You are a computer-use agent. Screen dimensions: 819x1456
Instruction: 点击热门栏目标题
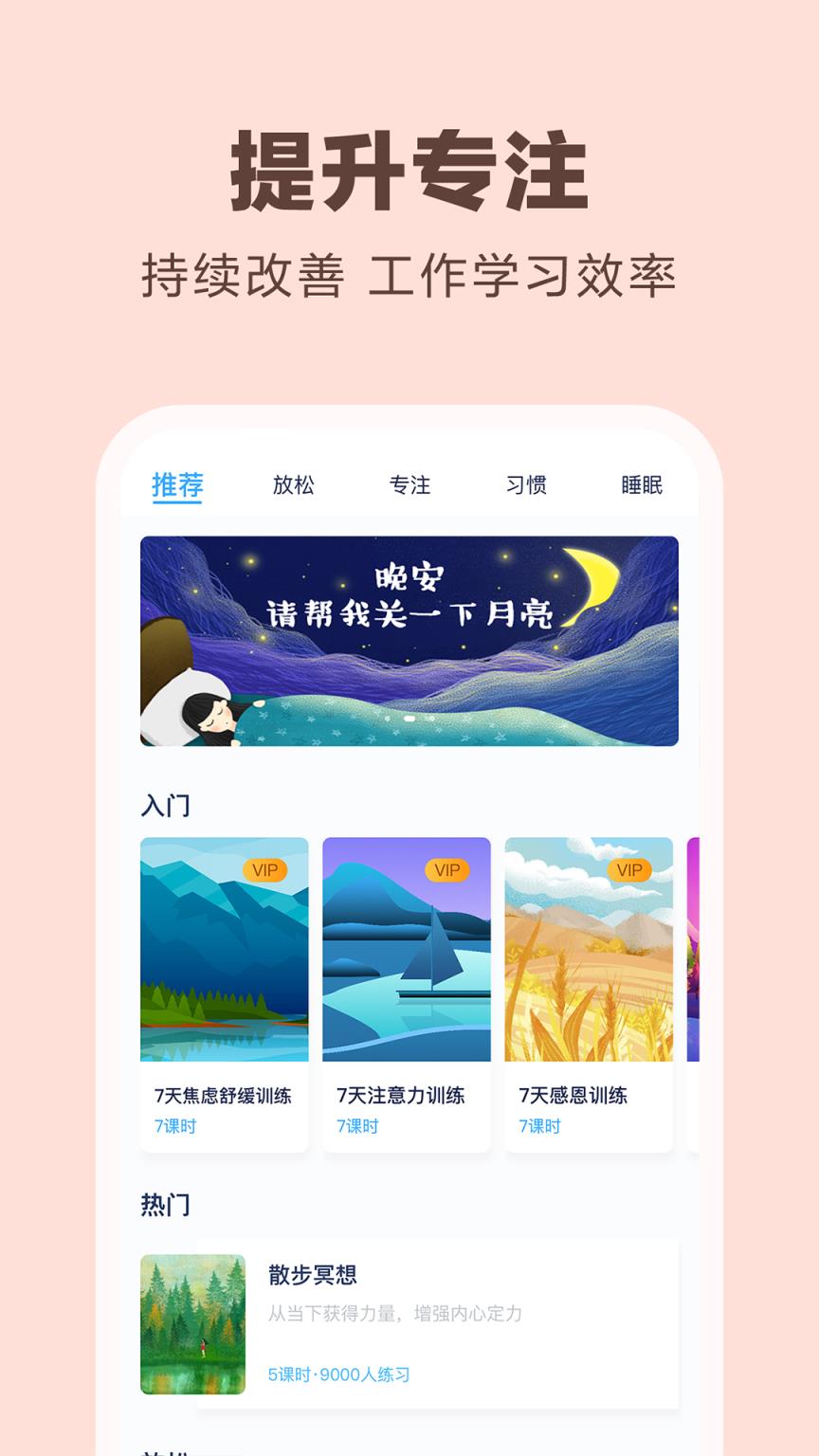[166, 1204]
